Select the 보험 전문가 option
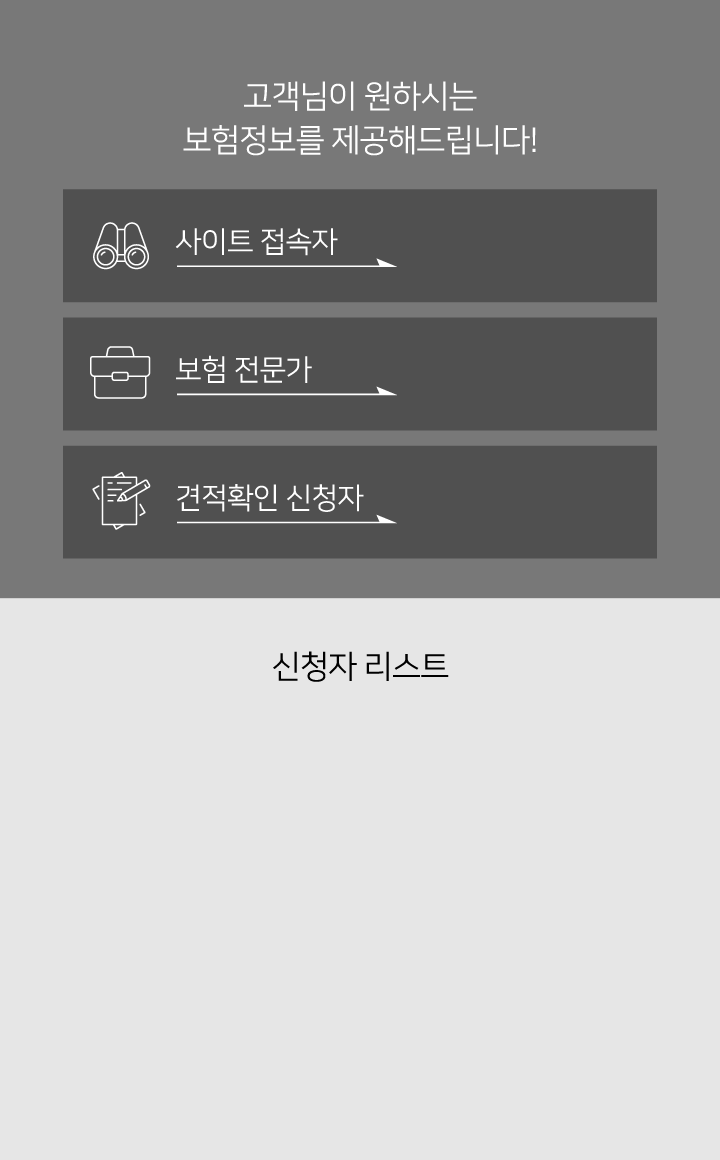The width and height of the screenshot is (720, 1160). [359, 373]
